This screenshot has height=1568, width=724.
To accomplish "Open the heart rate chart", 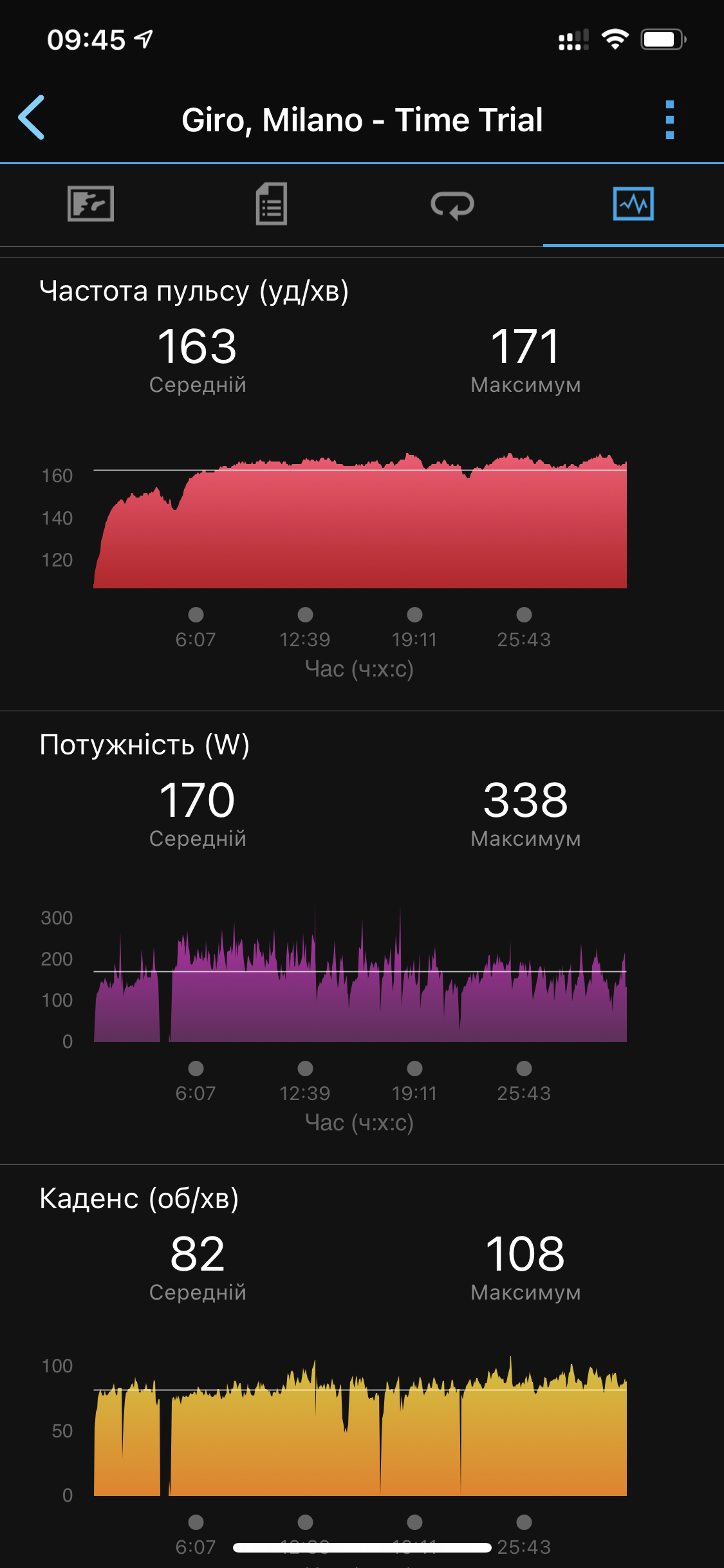I will point(360,521).
